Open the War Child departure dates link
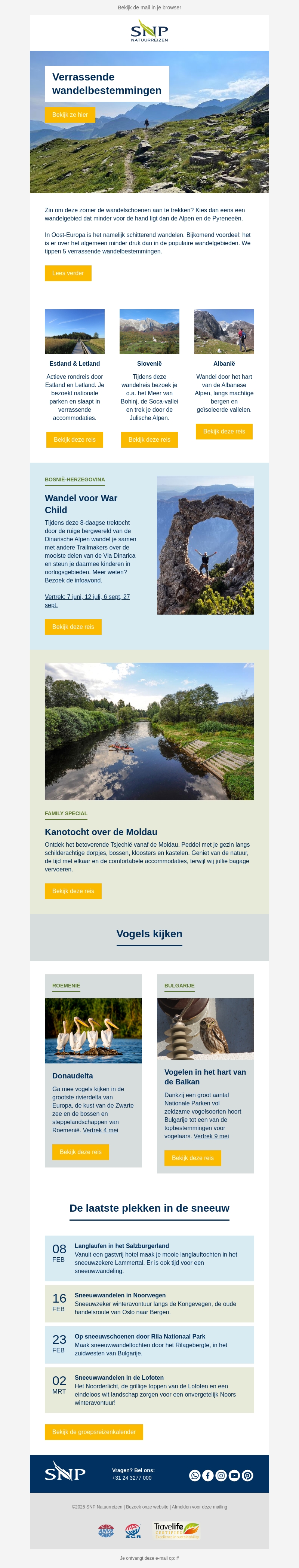This screenshot has width=299, height=1568. pos(87,601)
